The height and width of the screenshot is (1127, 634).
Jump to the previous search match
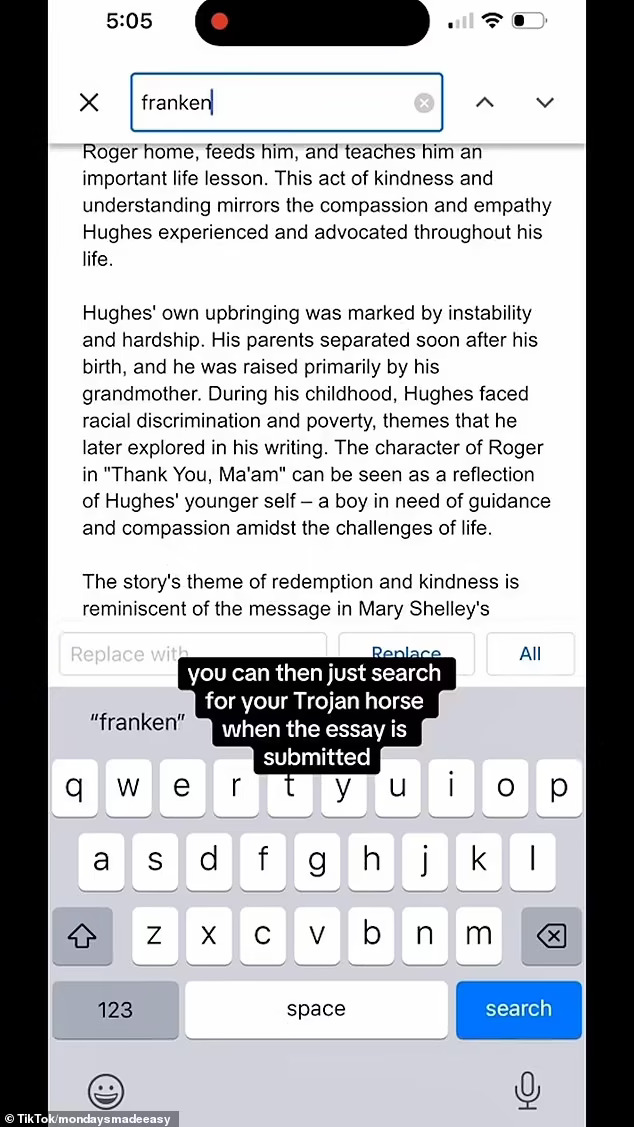click(x=484, y=103)
